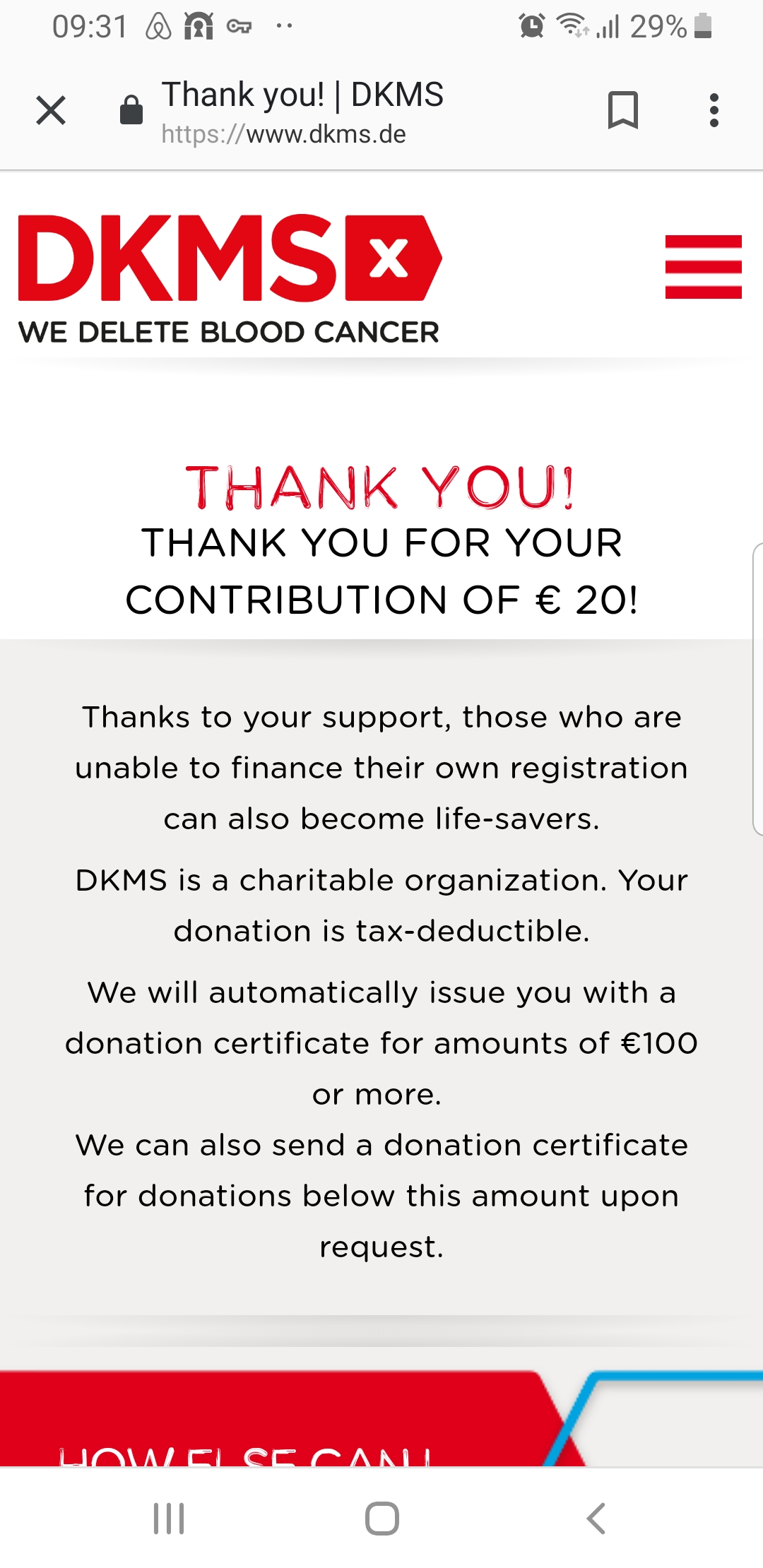Go back using the system back button
This screenshot has width=763, height=1568.
click(596, 1518)
